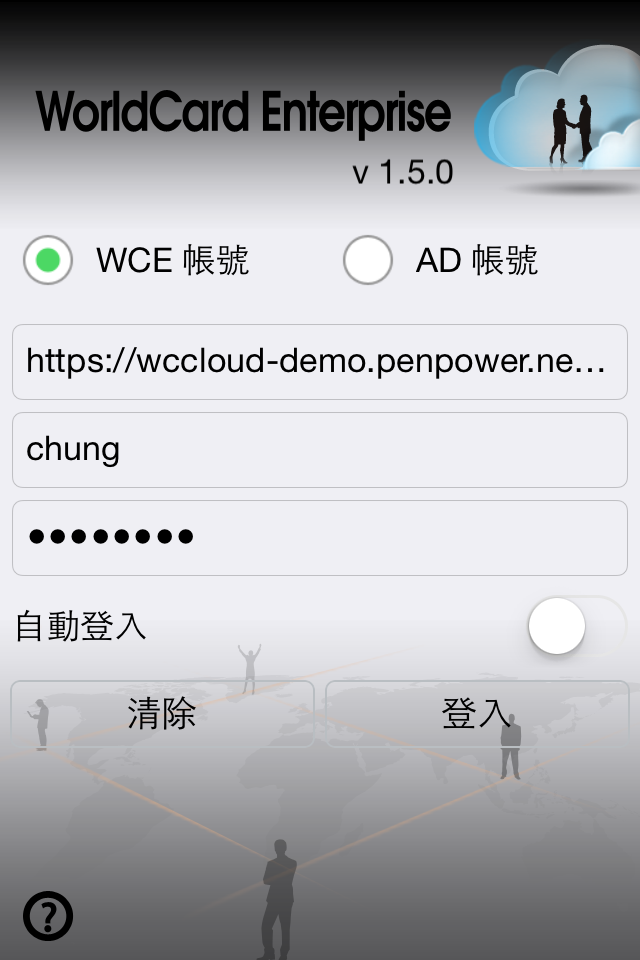
Task: Focus the password field
Action: point(319,538)
